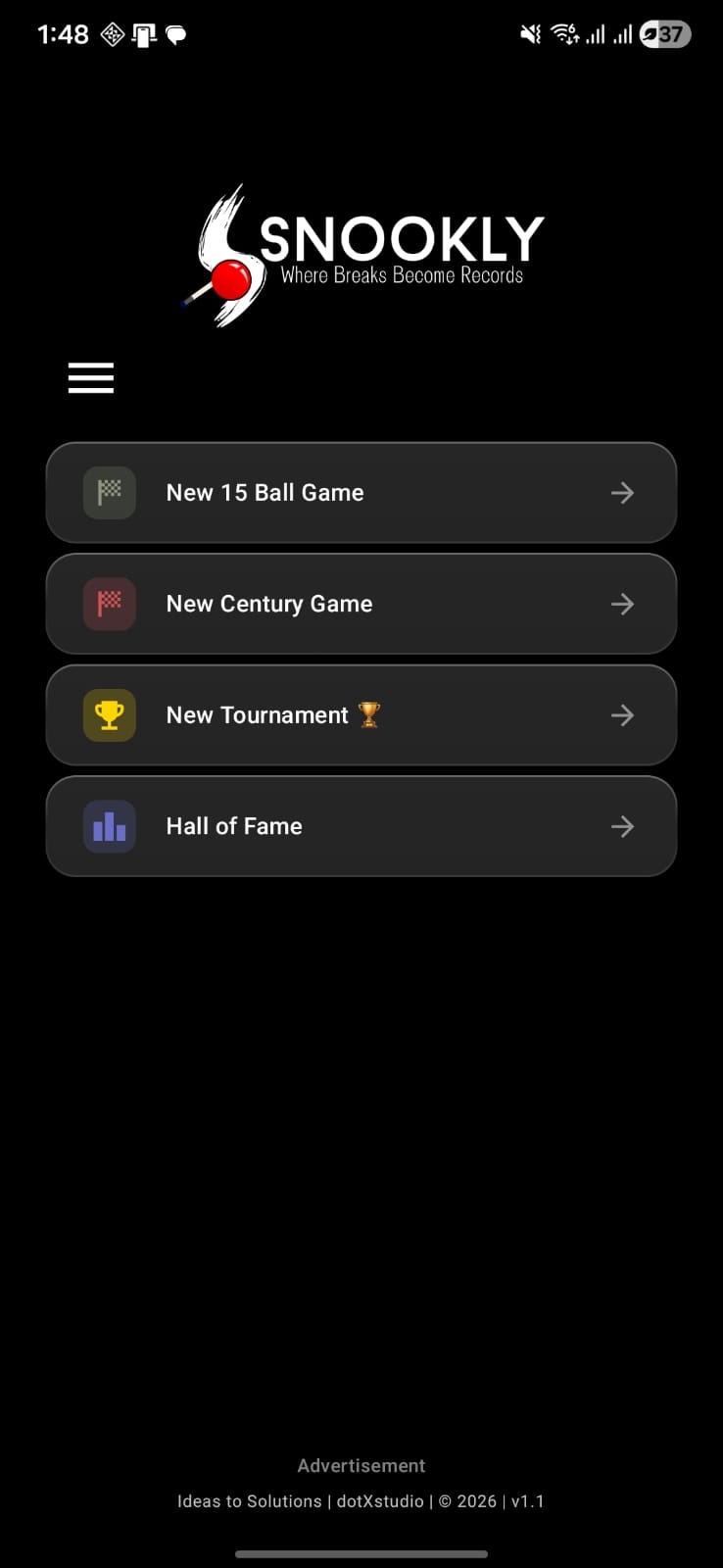Click the clock in the status bar
The width and height of the screenshot is (723, 1568).
pyautogui.click(x=62, y=34)
